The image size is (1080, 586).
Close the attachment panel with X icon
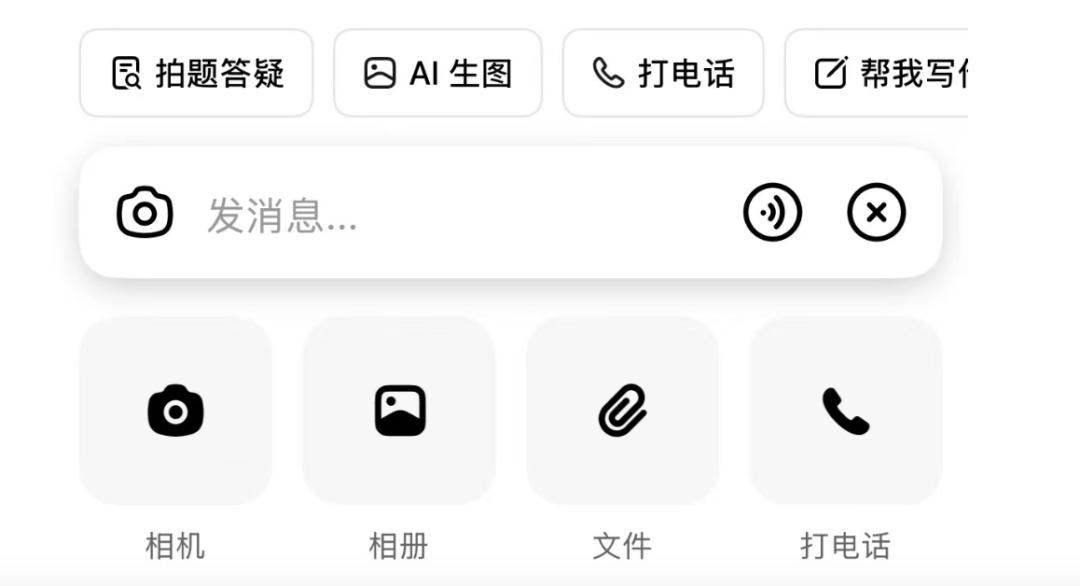pyautogui.click(x=876, y=212)
